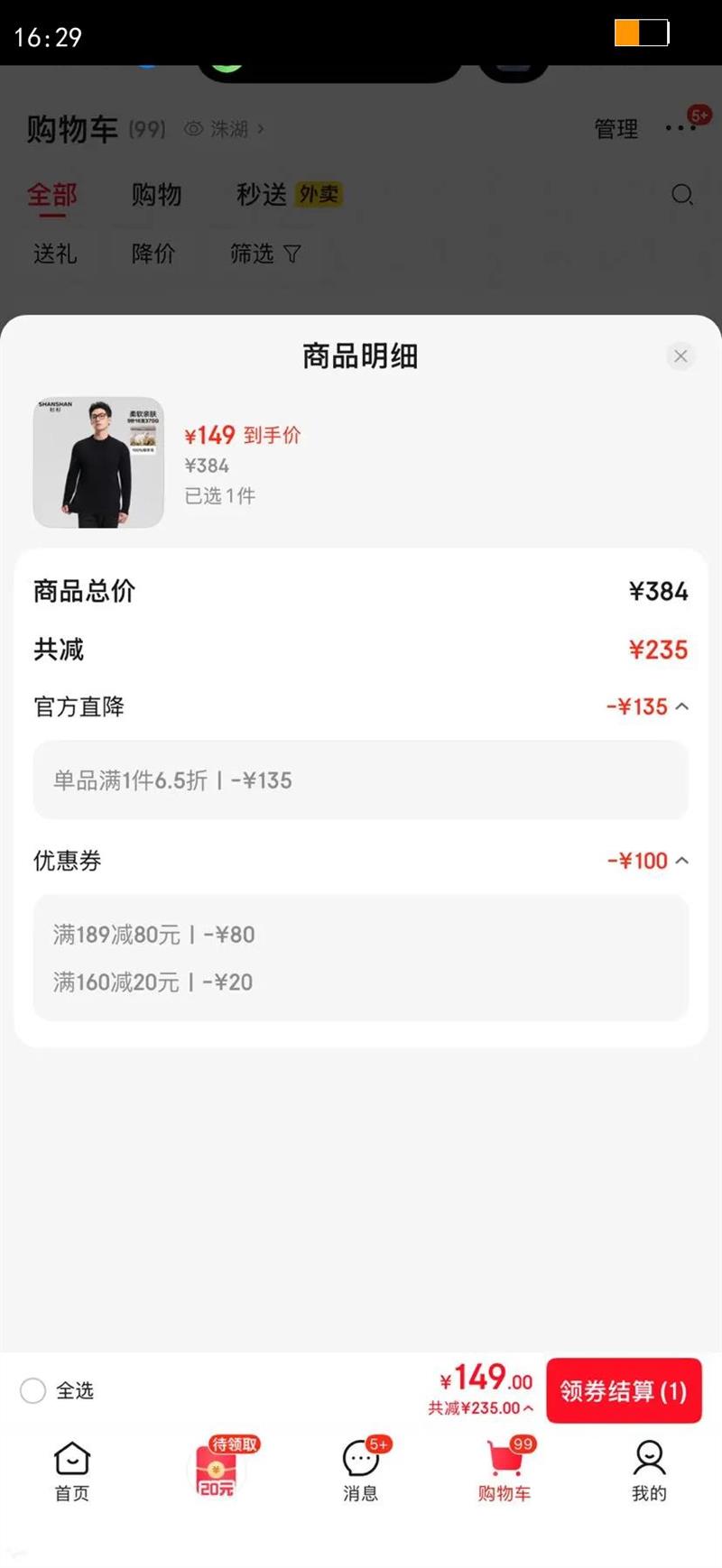Toggle the 共减¥235.00 discount summary
The image size is (722, 1568).
(480, 1408)
